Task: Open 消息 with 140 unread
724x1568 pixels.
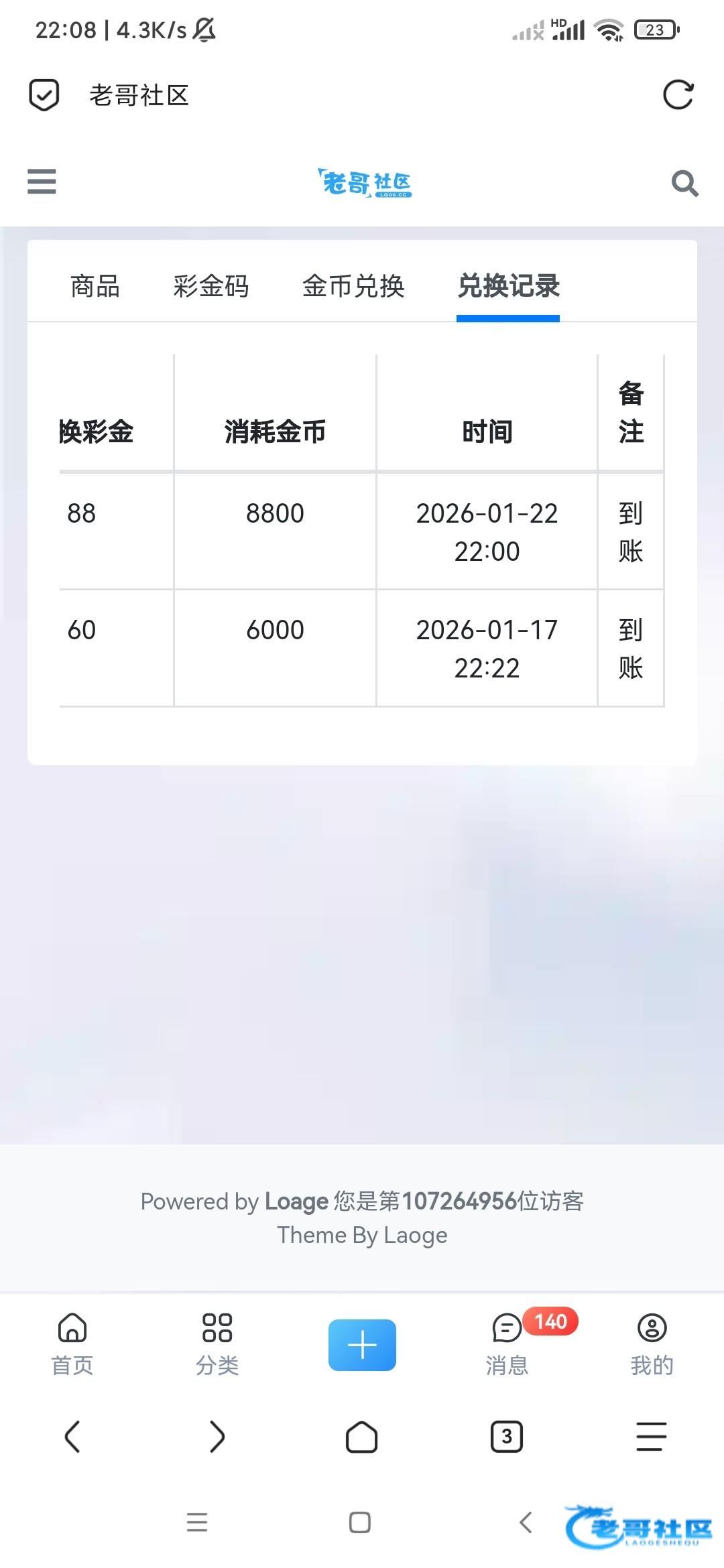Action: [507, 1344]
